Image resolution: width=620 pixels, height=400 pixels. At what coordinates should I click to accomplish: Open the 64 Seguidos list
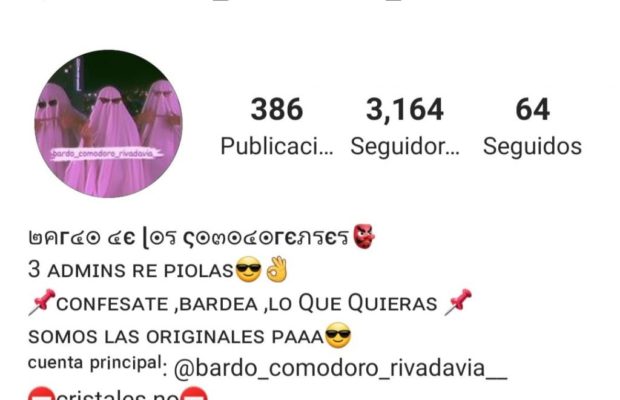pos(532,127)
